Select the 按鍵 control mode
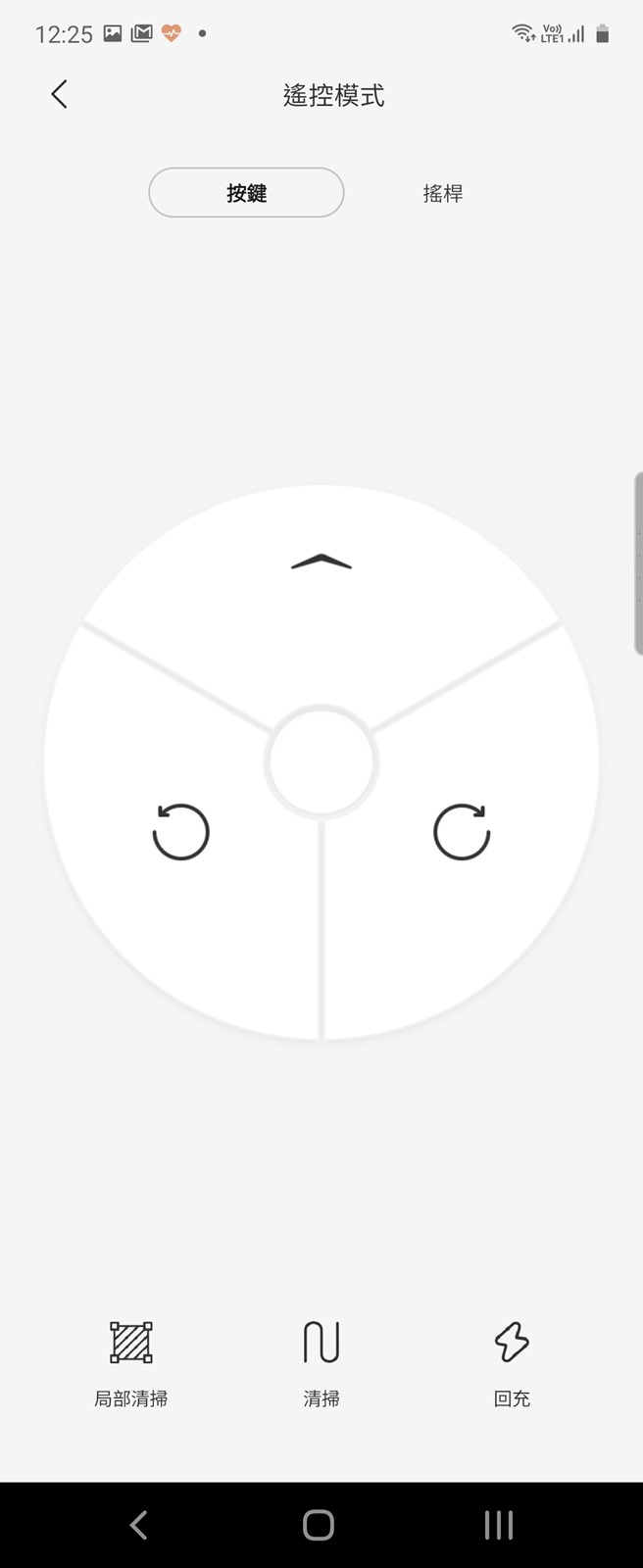This screenshot has height=1568, width=643. [246, 193]
